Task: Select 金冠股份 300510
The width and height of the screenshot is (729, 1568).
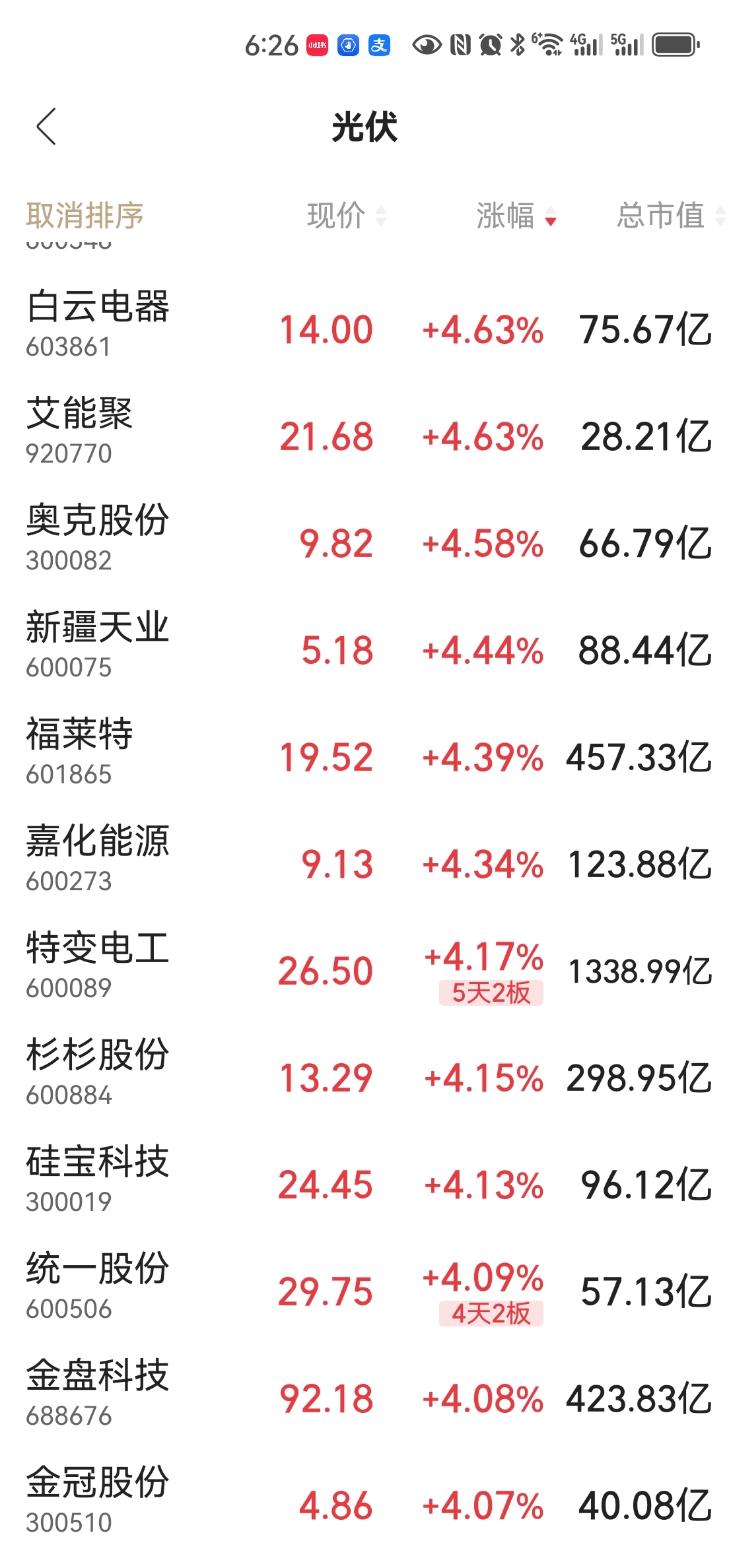Action: [98, 1498]
